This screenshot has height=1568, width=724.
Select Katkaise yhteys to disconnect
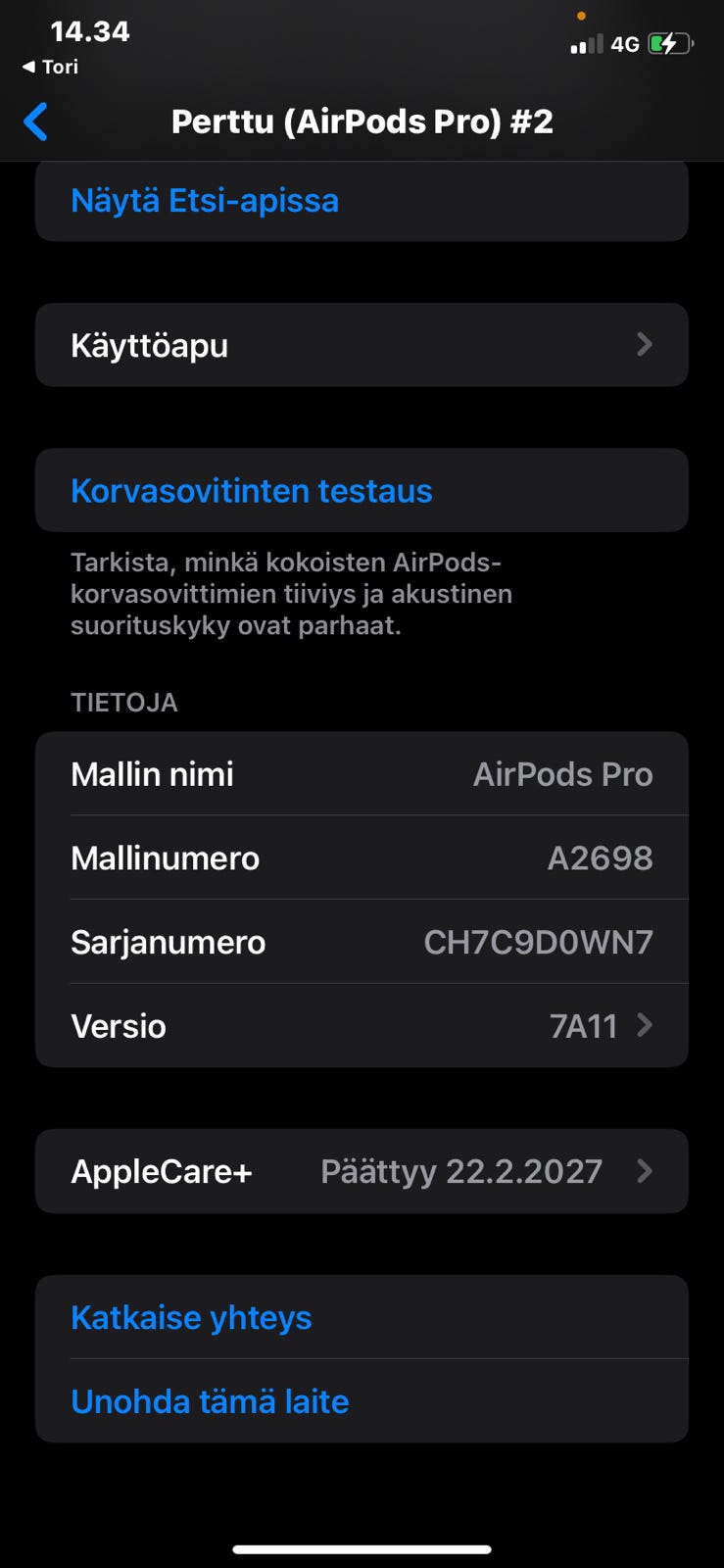[x=192, y=1318]
